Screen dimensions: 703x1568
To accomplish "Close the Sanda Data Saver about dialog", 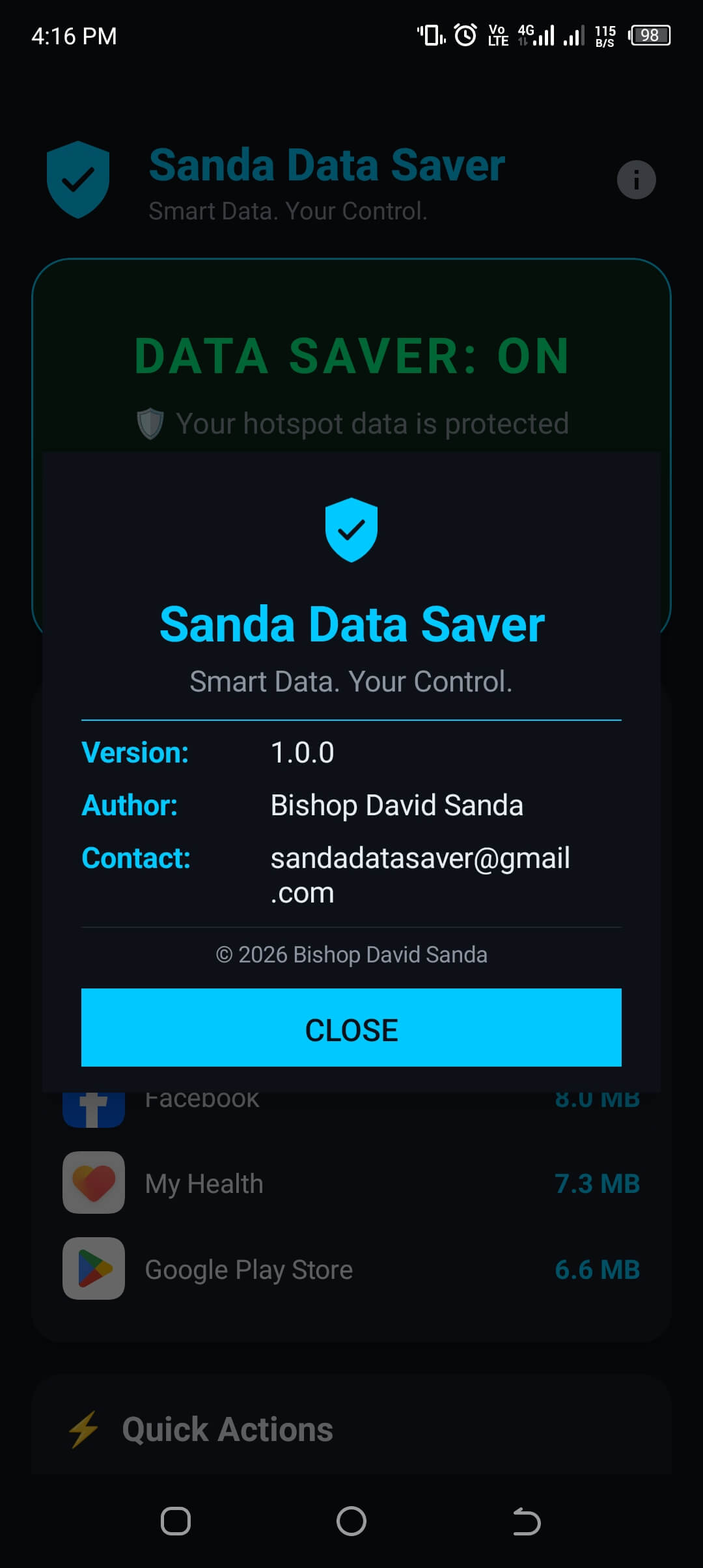I will click(x=351, y=1028).
